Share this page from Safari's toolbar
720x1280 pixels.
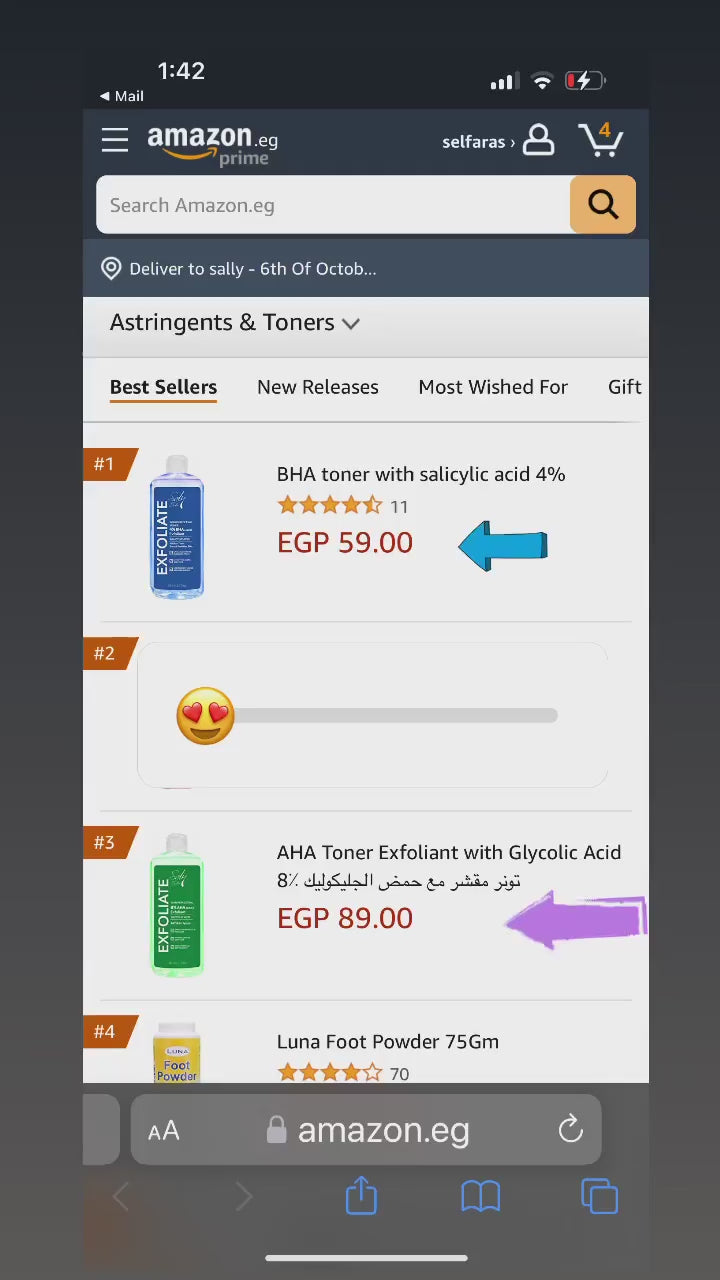[361, 1196]
